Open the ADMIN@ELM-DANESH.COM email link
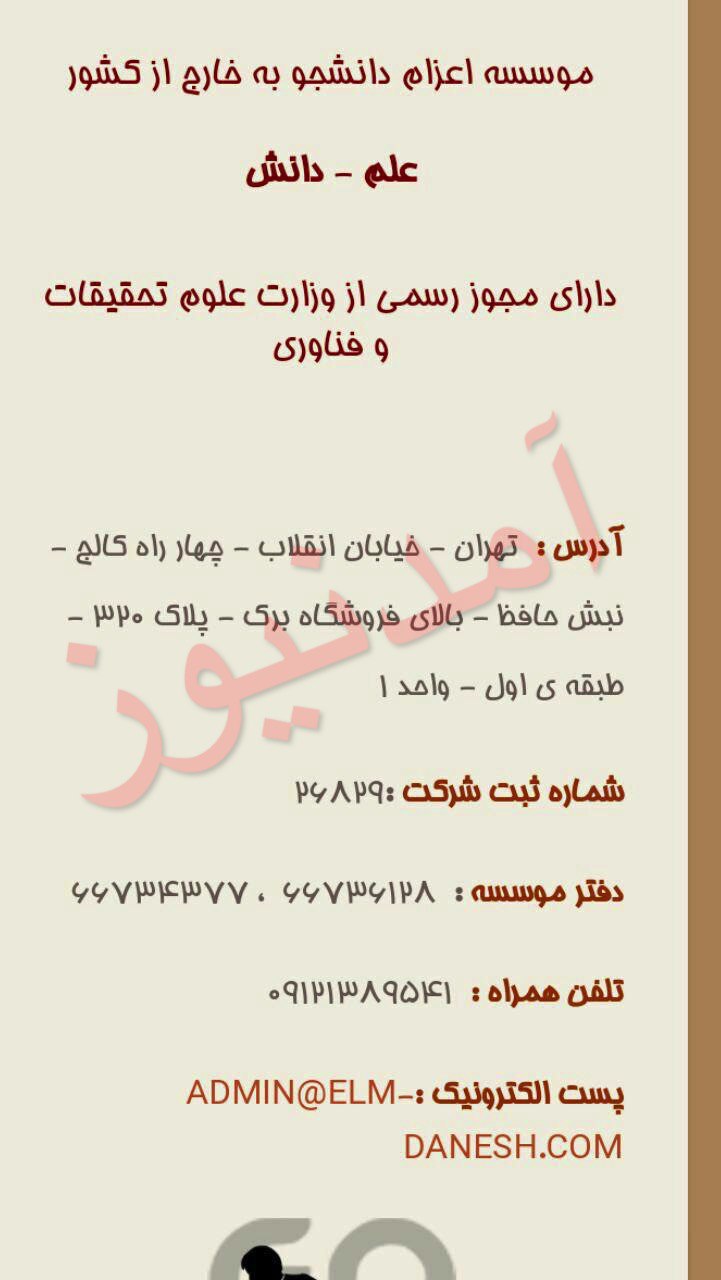Viewport: 721px width, 1280px height. [298, 1094]
